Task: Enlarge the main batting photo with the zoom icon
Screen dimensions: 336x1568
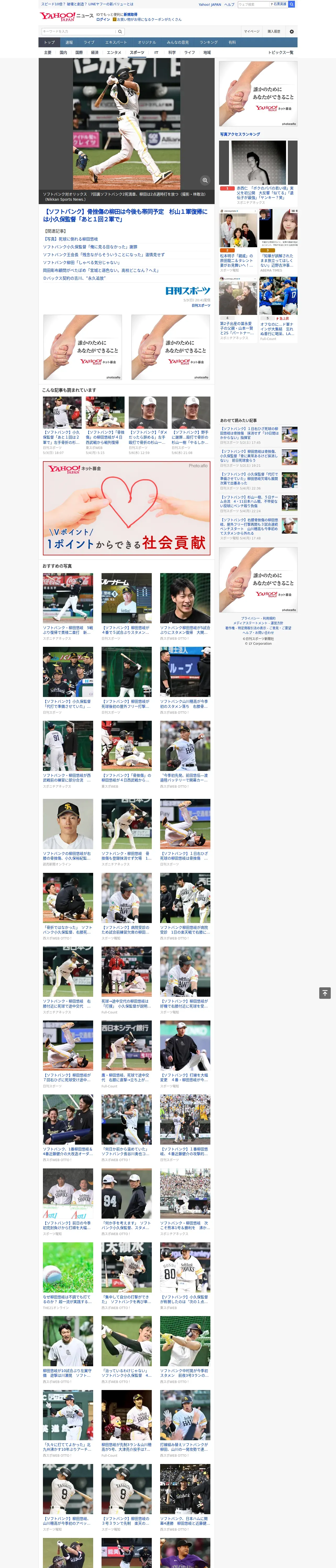Action: (x=205, y=180)
